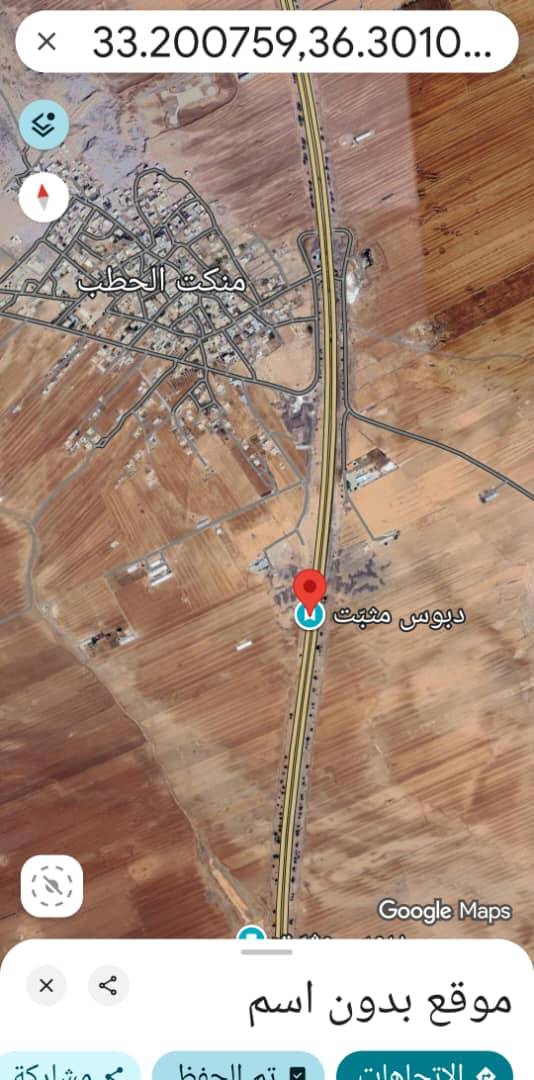This screenshot has width=534, height=1080.
Task: Tap the compass to reset north
Action: [x=43, y=198]
